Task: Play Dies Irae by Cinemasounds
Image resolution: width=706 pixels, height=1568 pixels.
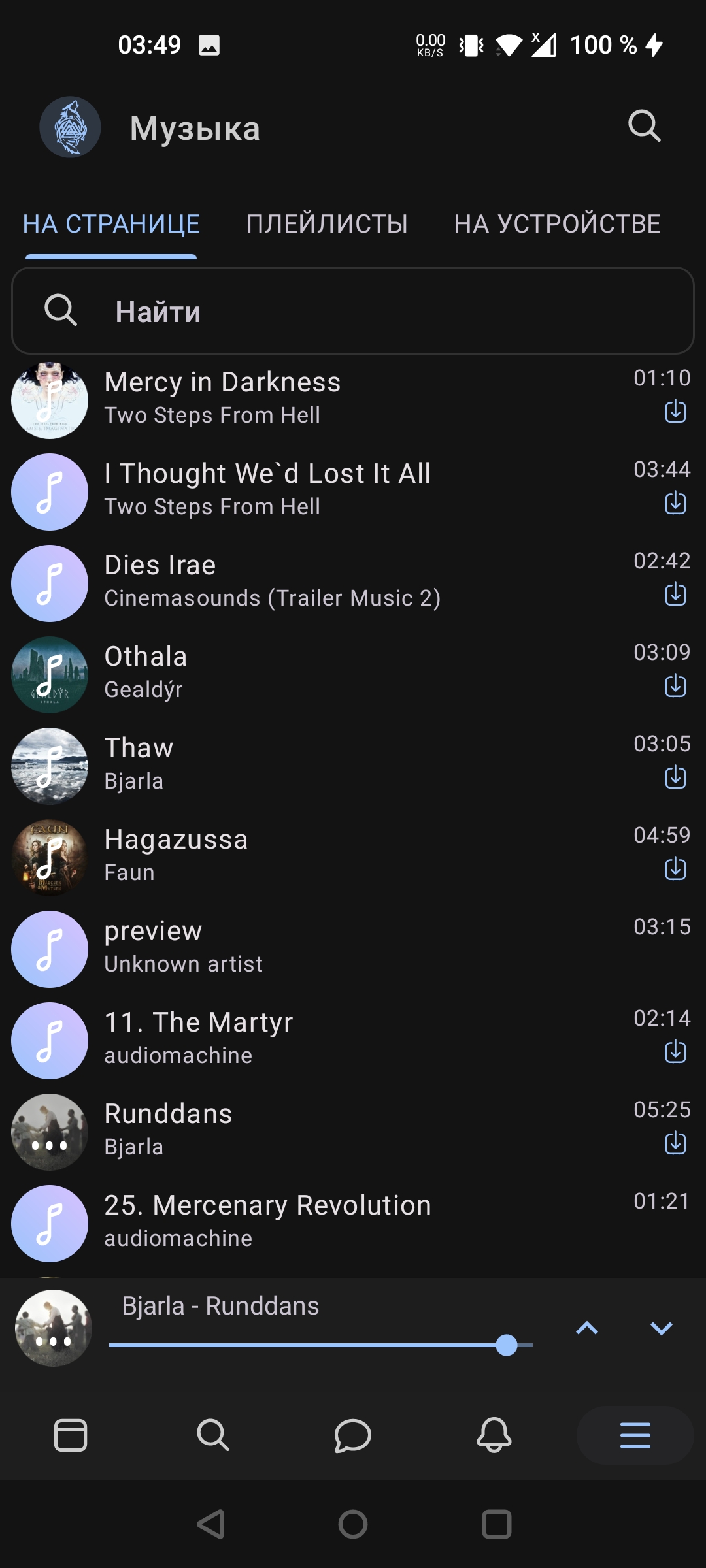Action: [x=353, y=583]
